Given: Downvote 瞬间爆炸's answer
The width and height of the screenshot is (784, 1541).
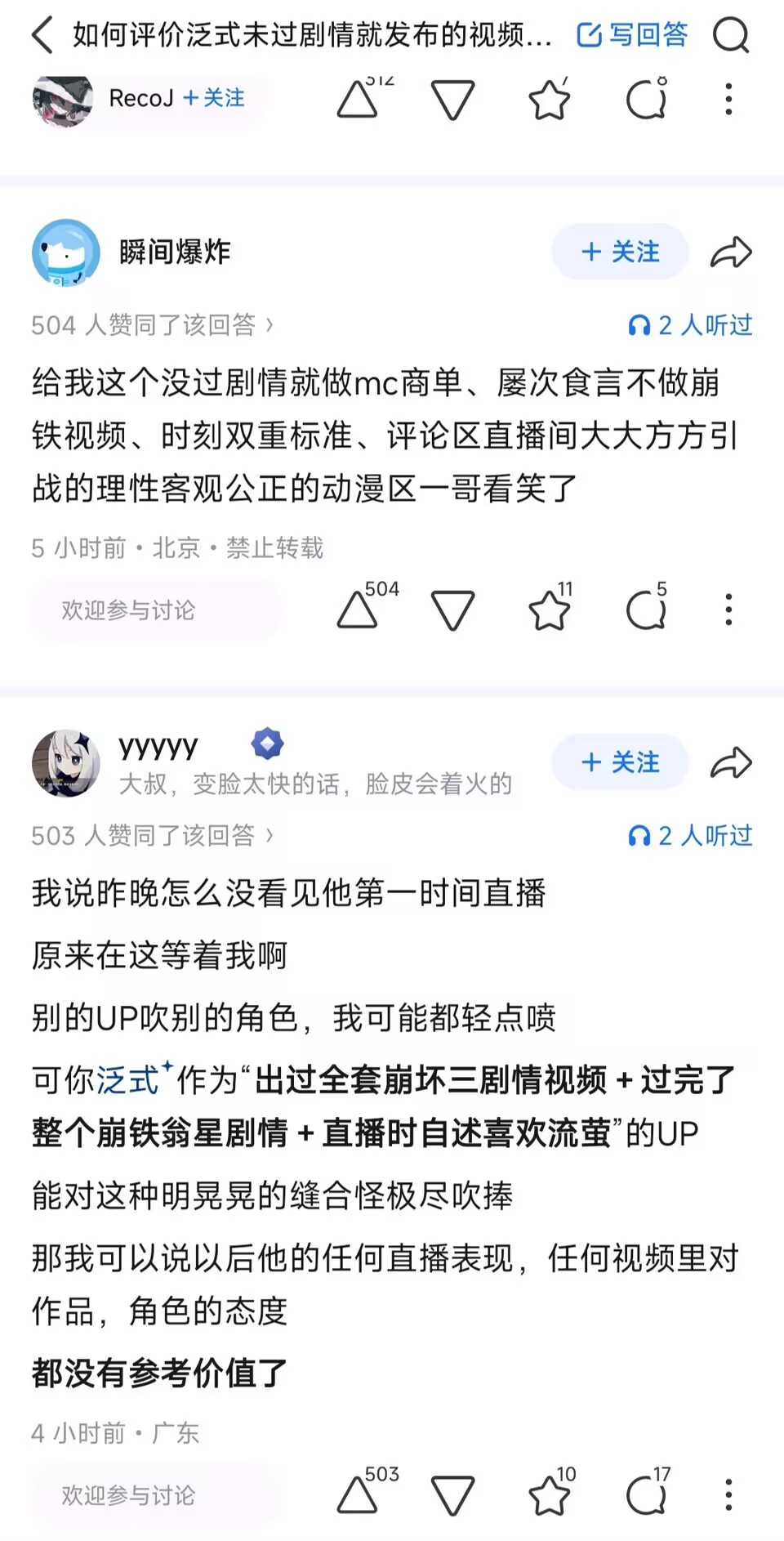Looking at the screenshot, I should (x=452, y=610).
